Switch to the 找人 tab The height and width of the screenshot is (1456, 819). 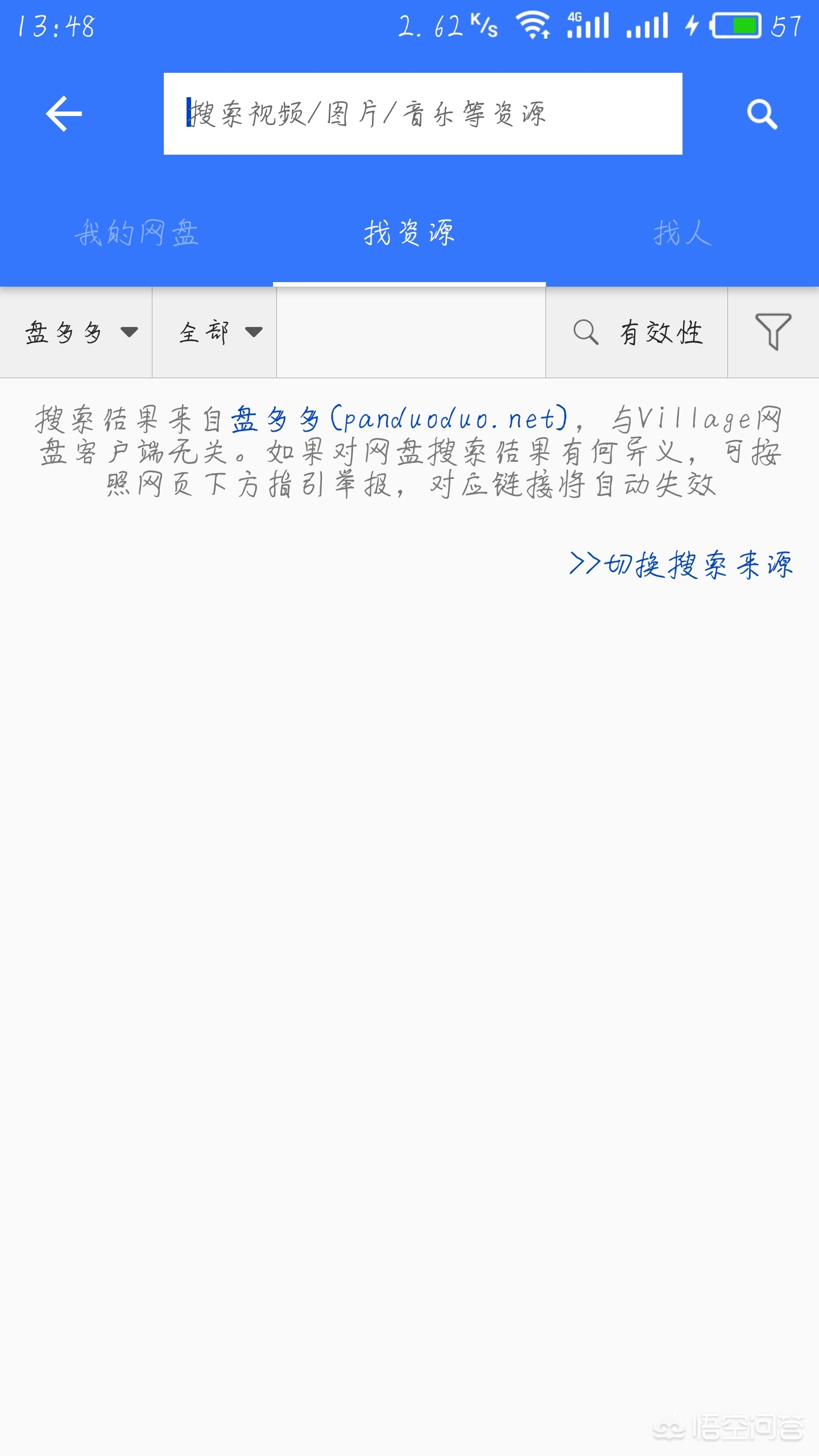(x=682, y=233)
